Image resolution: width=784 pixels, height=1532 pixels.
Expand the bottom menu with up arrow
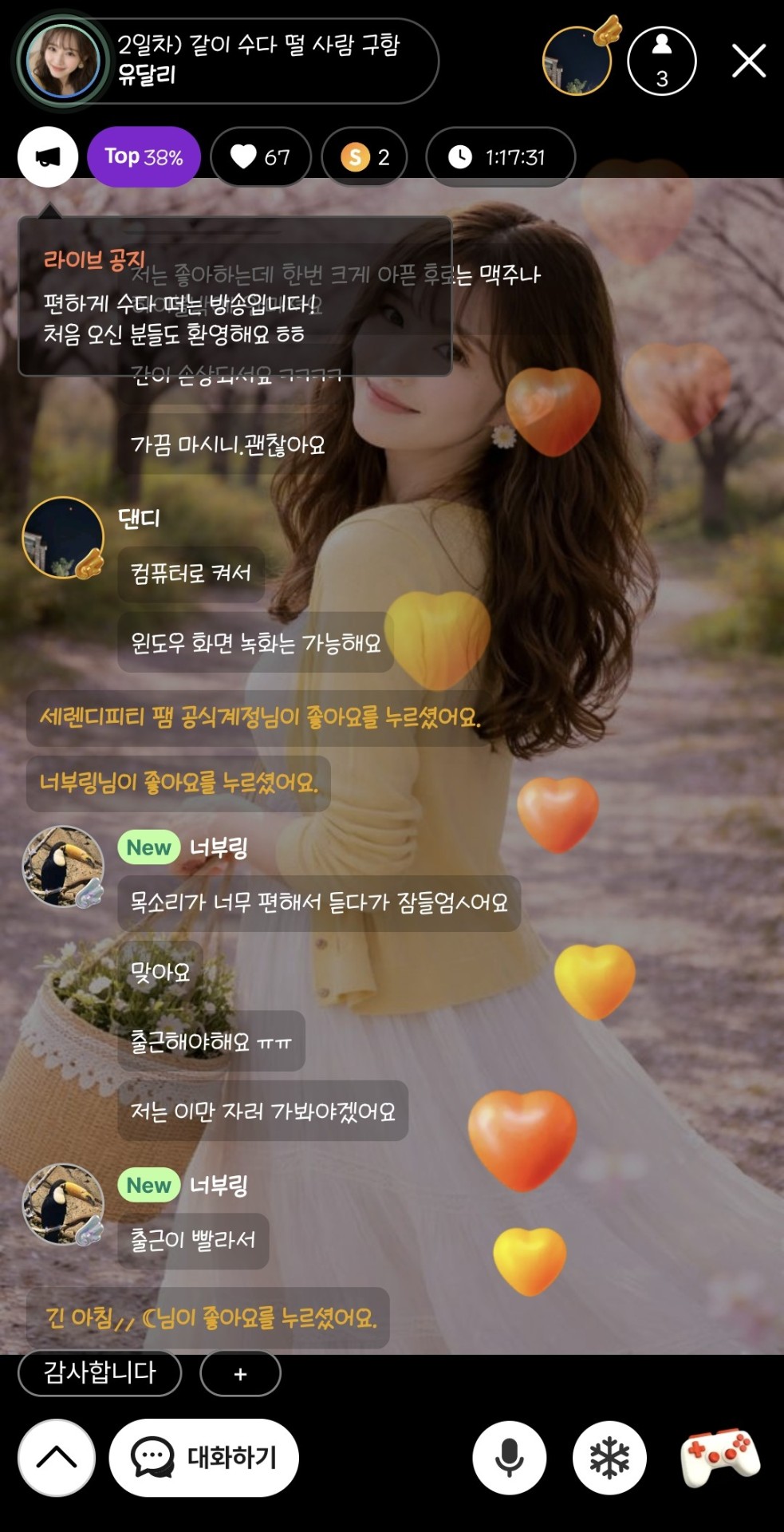57,1457
